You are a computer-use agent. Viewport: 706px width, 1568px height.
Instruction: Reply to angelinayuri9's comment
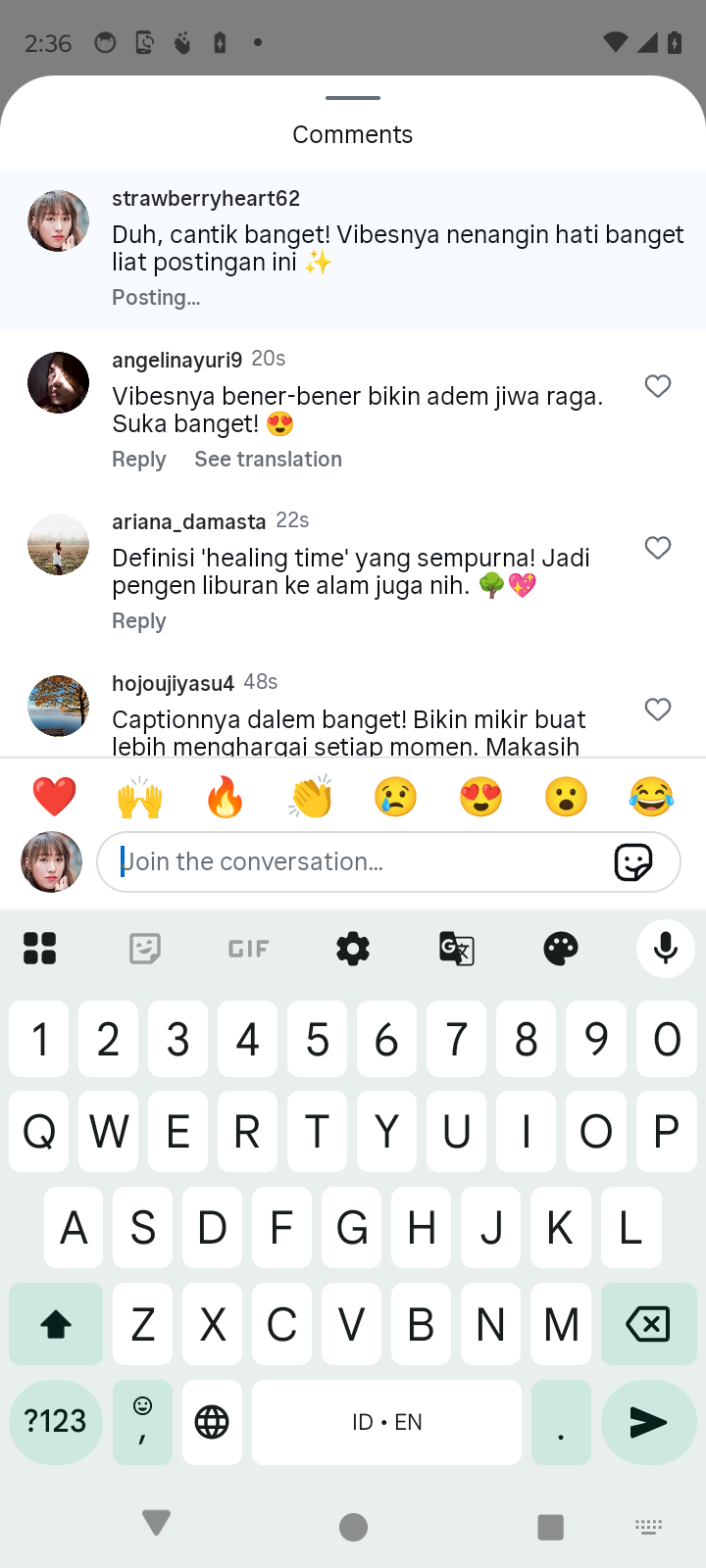(x=138, y=460)
